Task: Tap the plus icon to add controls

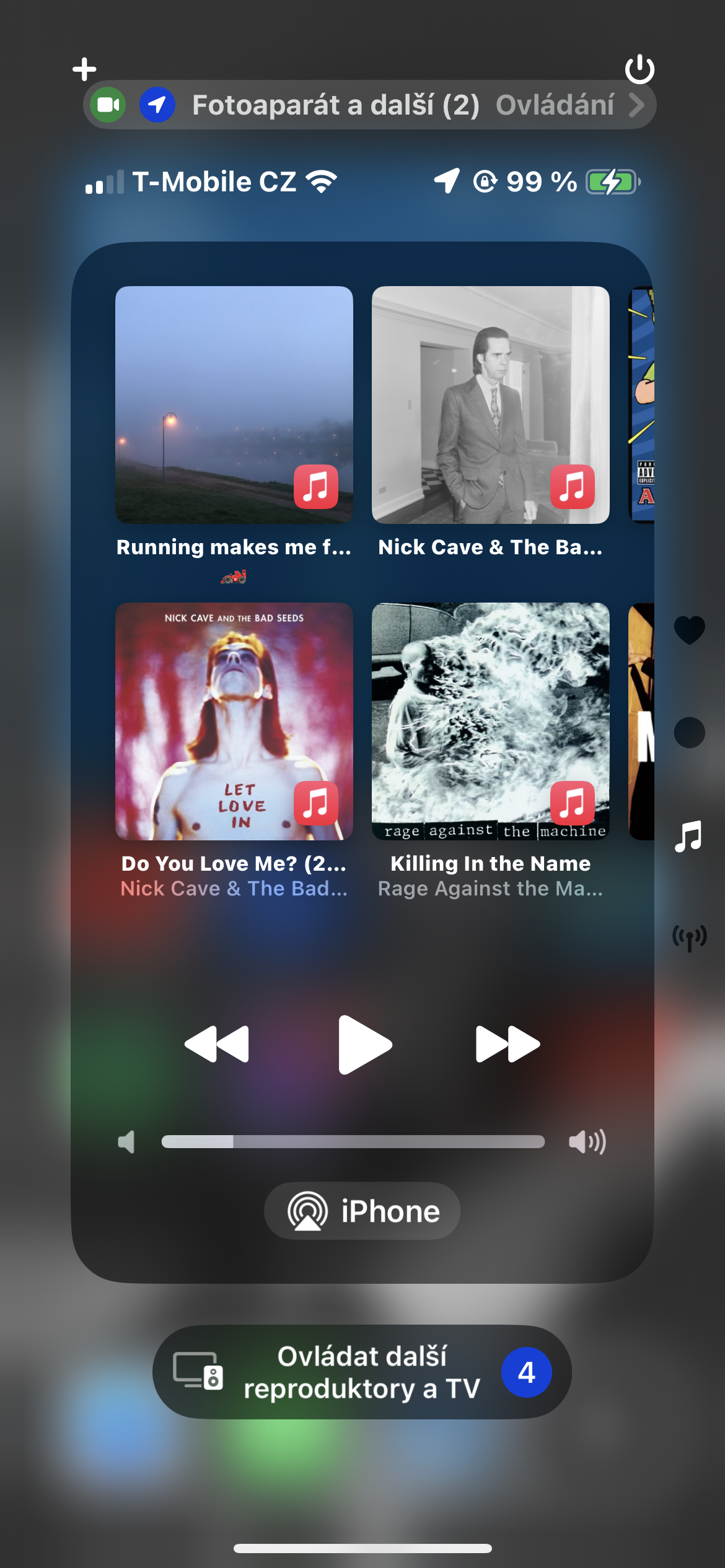Action: coord(84,69)
